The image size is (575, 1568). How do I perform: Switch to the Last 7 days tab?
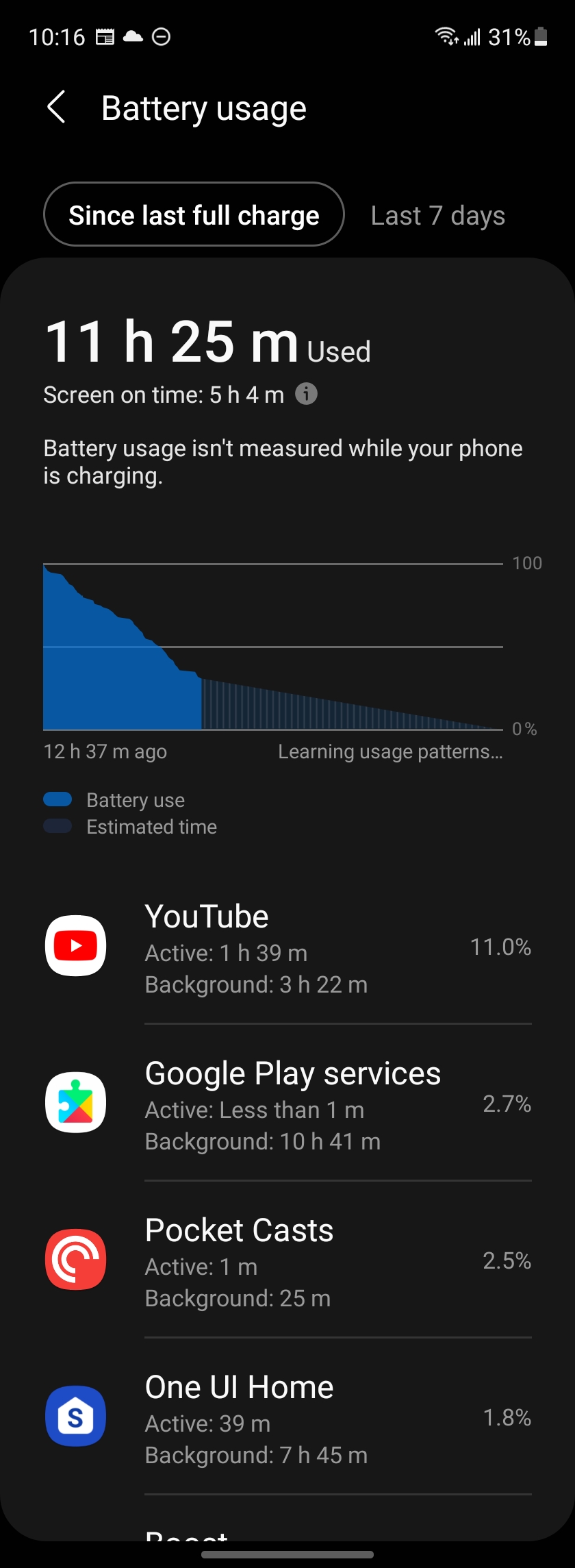tap(437, 216)
